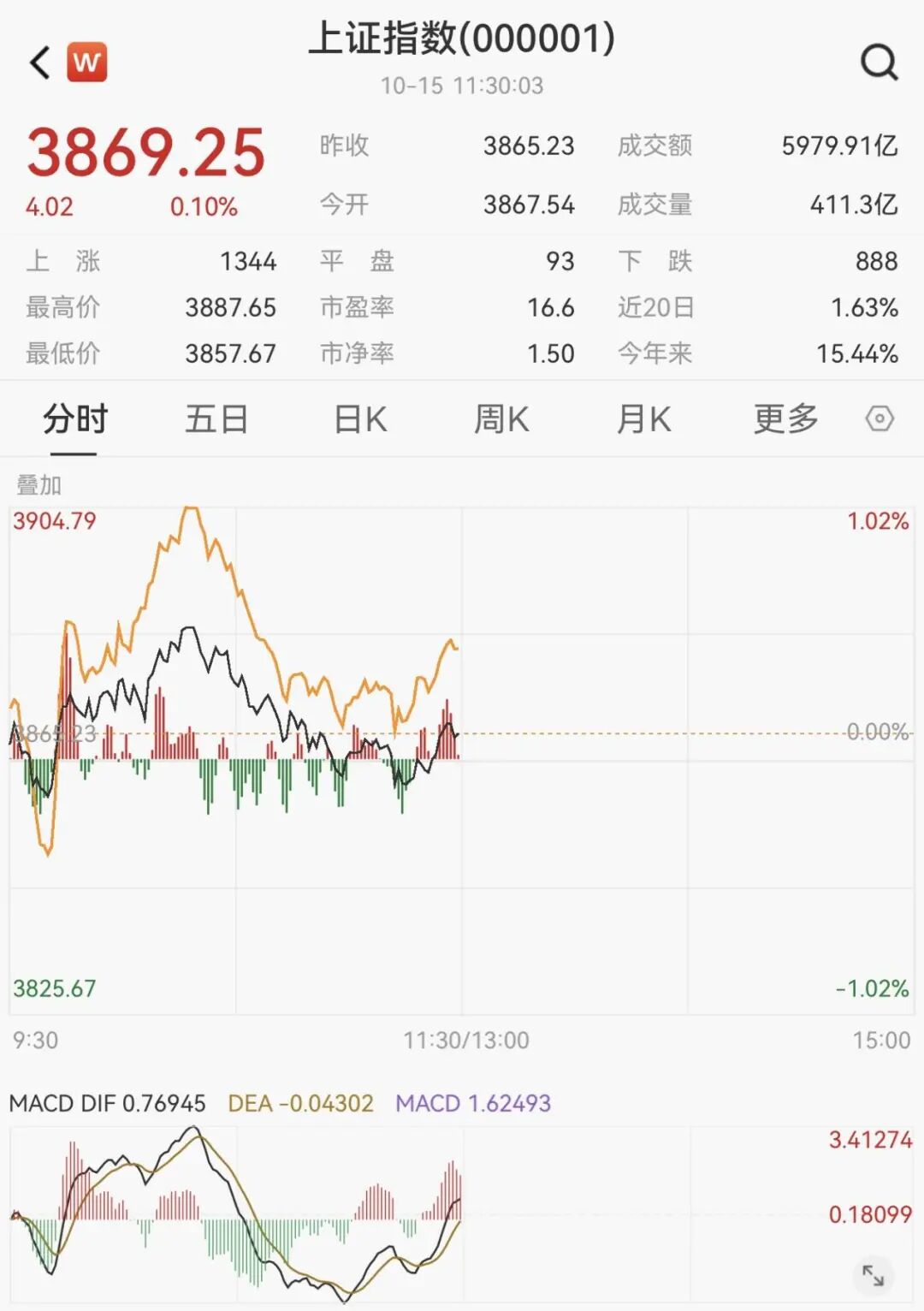Screen dimensions: 924x1311
Task: Expand the chart to full screen
Action: click(x=873, y=1276)
